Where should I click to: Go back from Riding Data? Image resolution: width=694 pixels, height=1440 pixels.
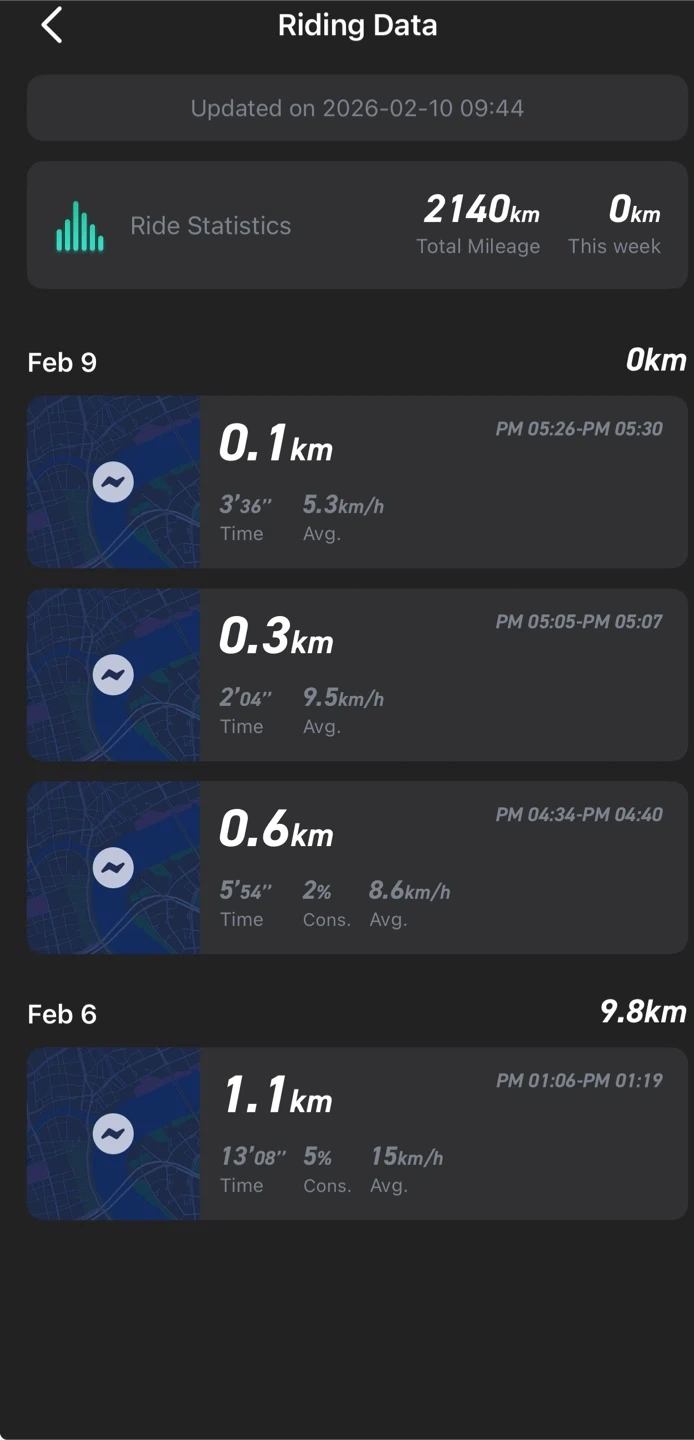pos(52,26)
